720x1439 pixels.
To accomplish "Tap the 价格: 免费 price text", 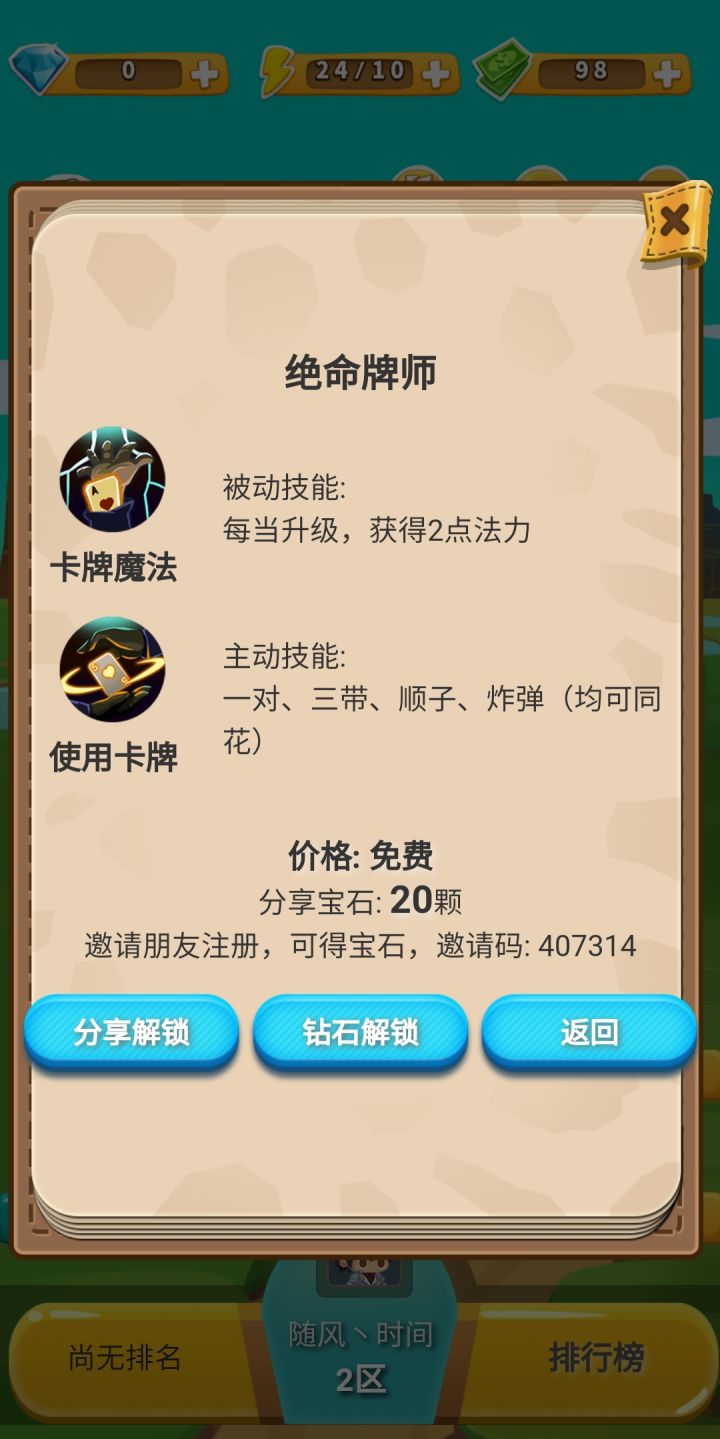I will [x=360, y=855].
